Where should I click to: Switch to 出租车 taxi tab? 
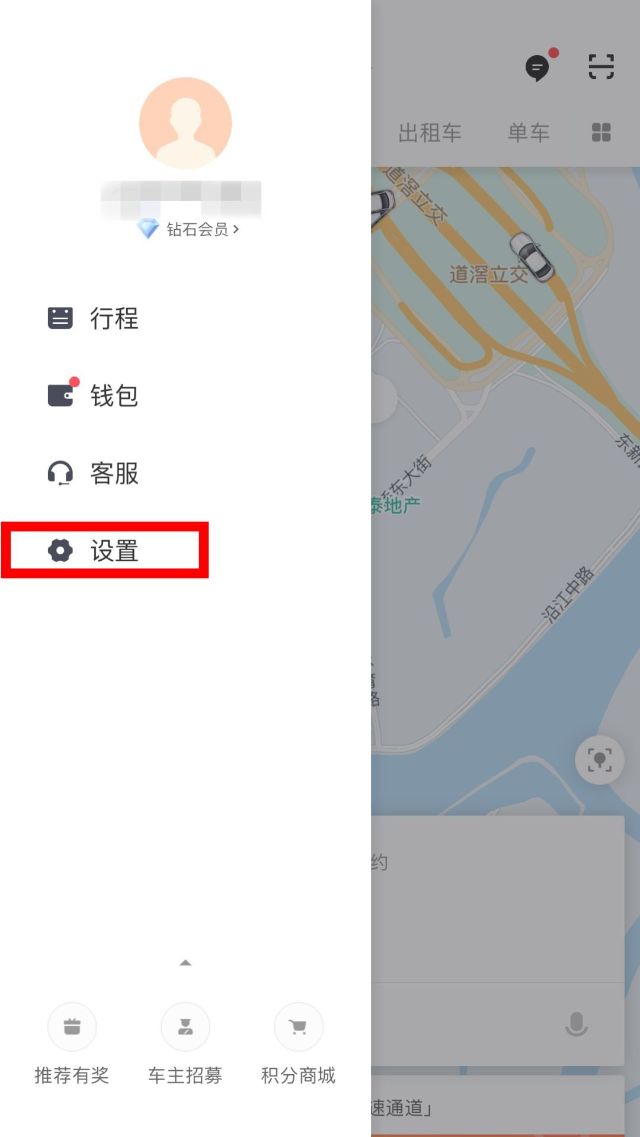pyautogui.click(x=430, y=133)
